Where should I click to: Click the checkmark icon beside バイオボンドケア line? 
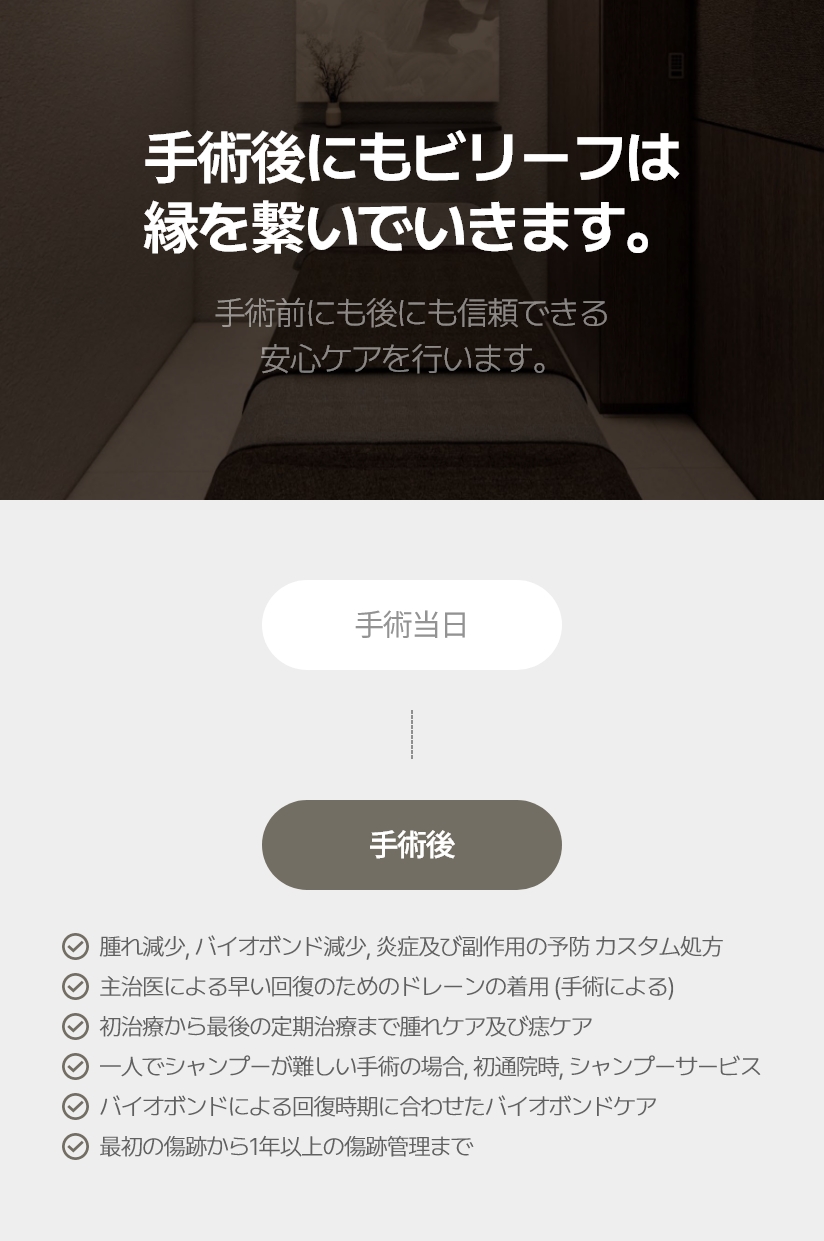coord(76,1106)
